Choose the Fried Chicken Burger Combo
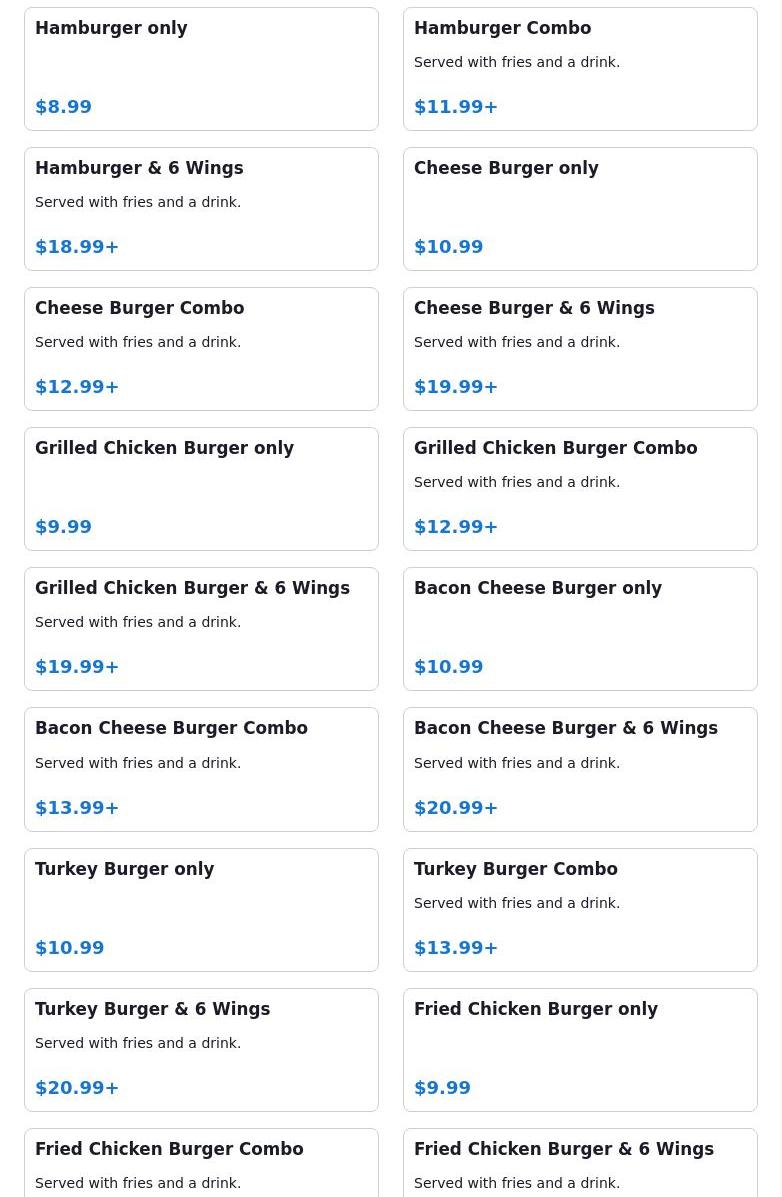Image resolution: width=782 pixels, height=1197 pixels. pos(201,1165)
